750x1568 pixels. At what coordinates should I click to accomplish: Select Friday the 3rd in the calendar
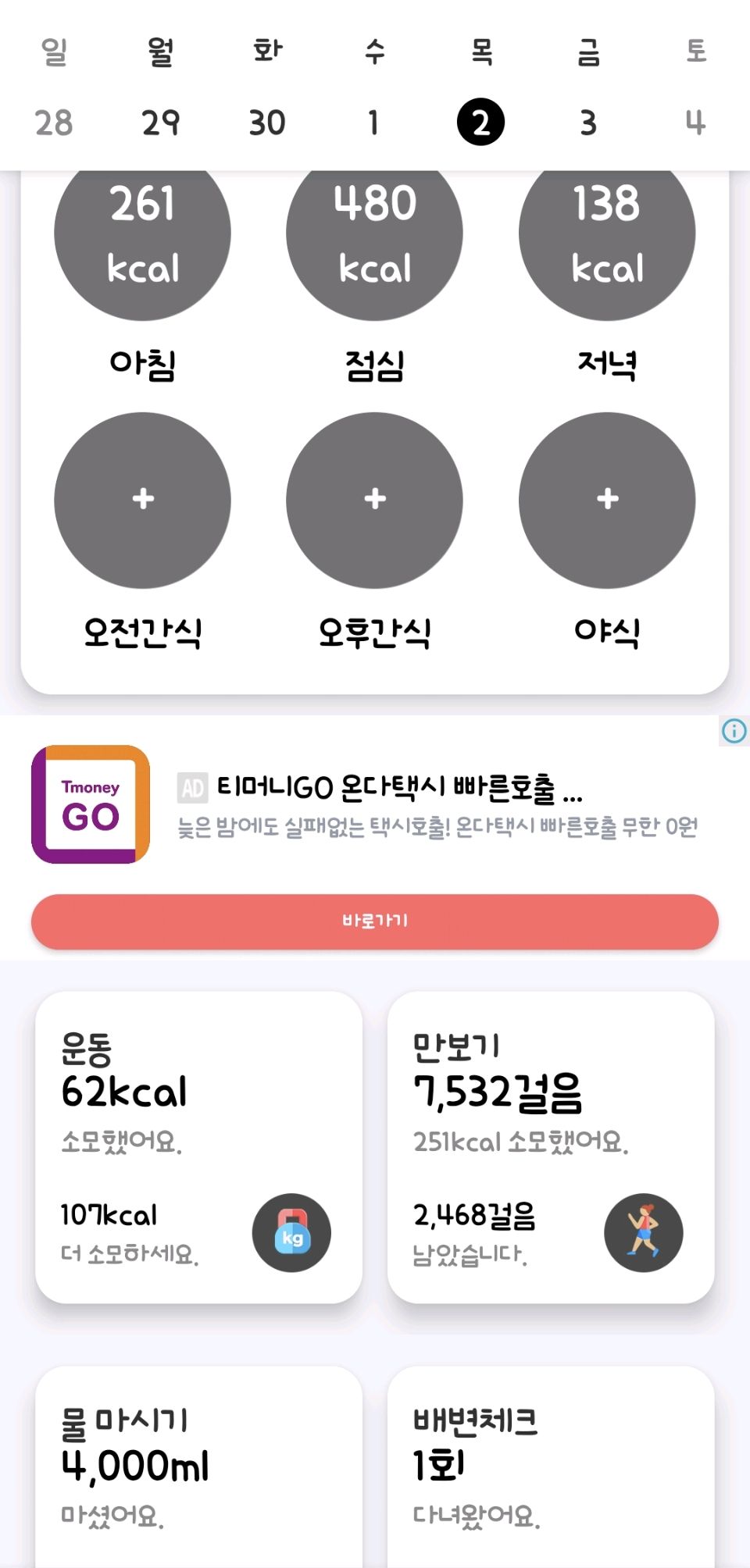pyautogui.click(x=587, y=123)
